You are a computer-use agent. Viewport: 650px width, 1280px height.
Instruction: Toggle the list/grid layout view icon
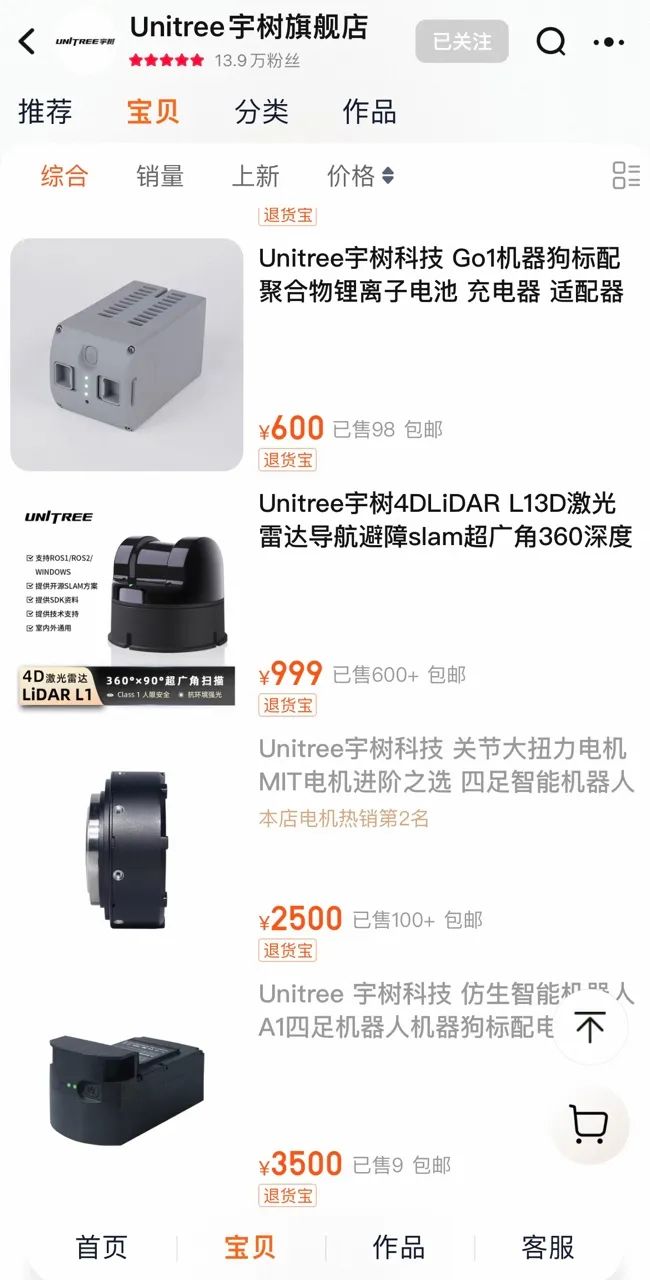point(625,176)
